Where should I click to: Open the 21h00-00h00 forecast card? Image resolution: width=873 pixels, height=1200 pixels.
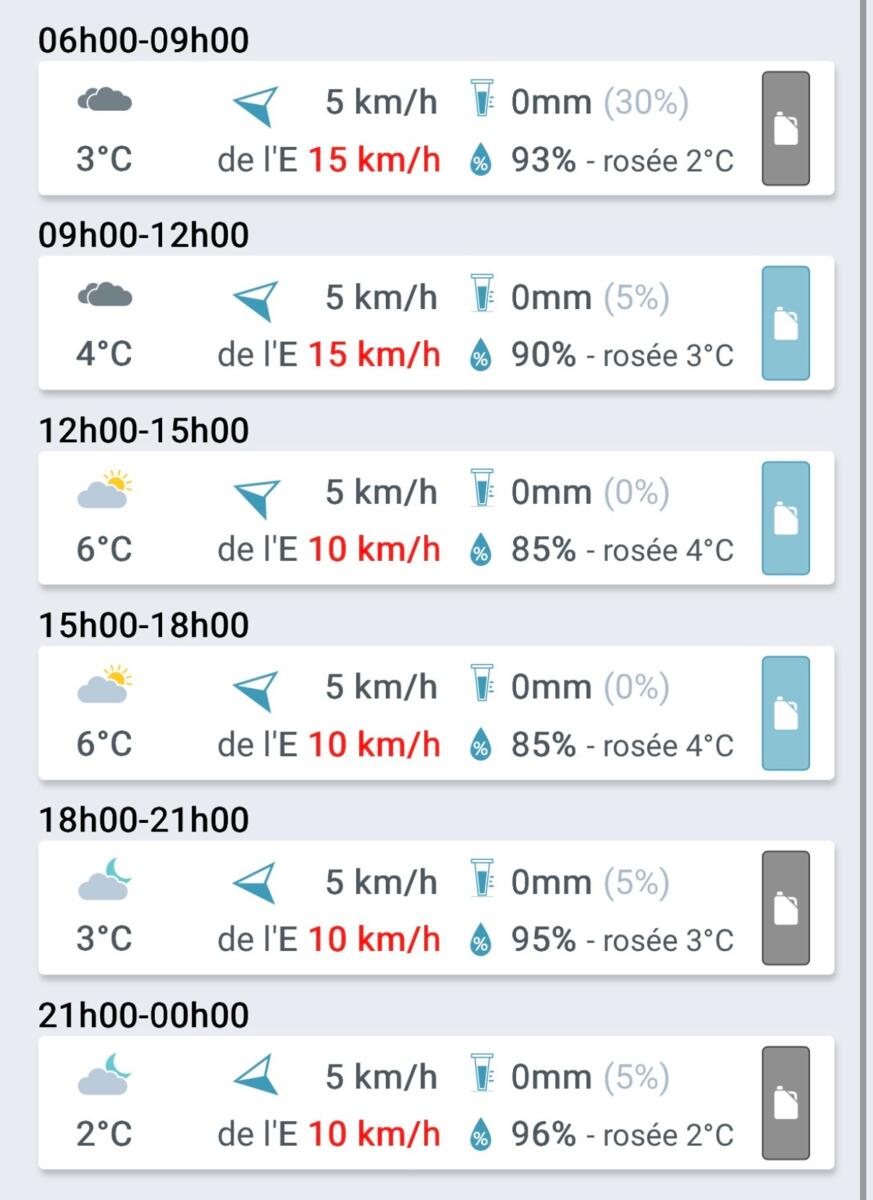pos(400,1104)
